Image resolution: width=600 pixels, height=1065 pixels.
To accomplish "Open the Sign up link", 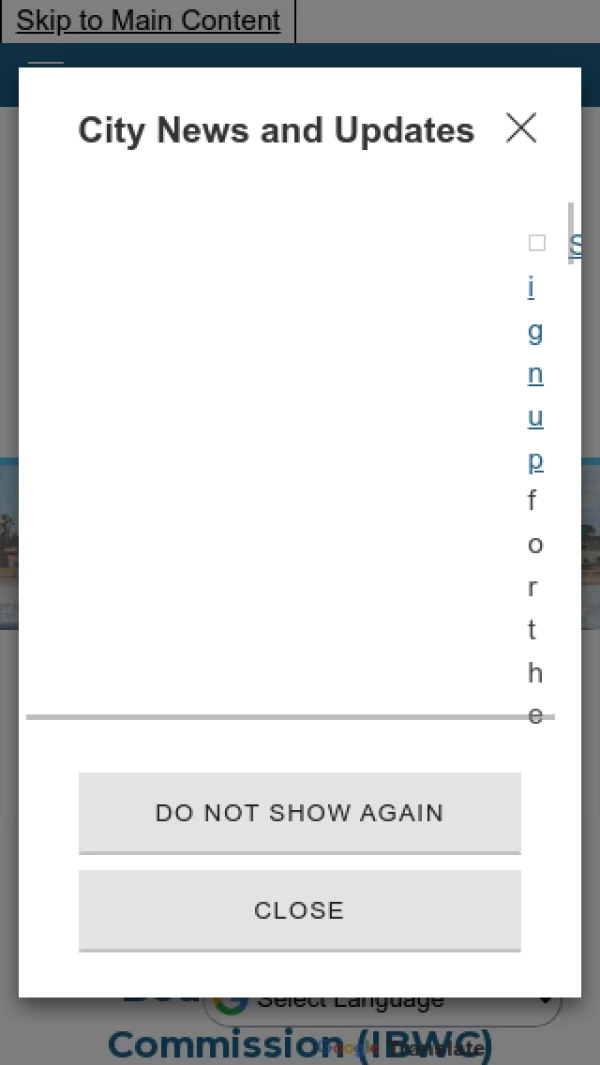I will (x=536, y=374).
